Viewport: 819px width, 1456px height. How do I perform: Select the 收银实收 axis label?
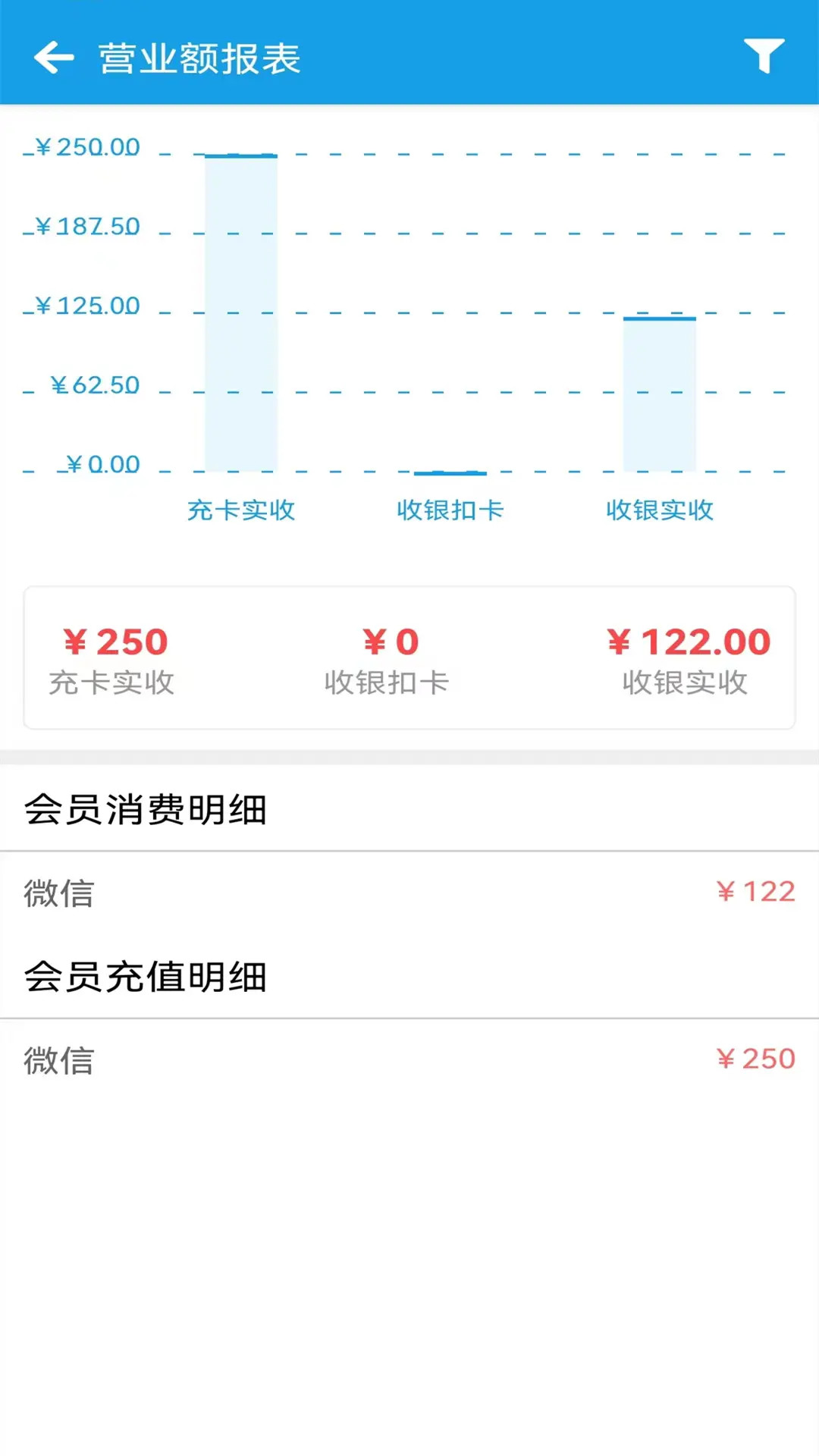click(x=659, y=510)
